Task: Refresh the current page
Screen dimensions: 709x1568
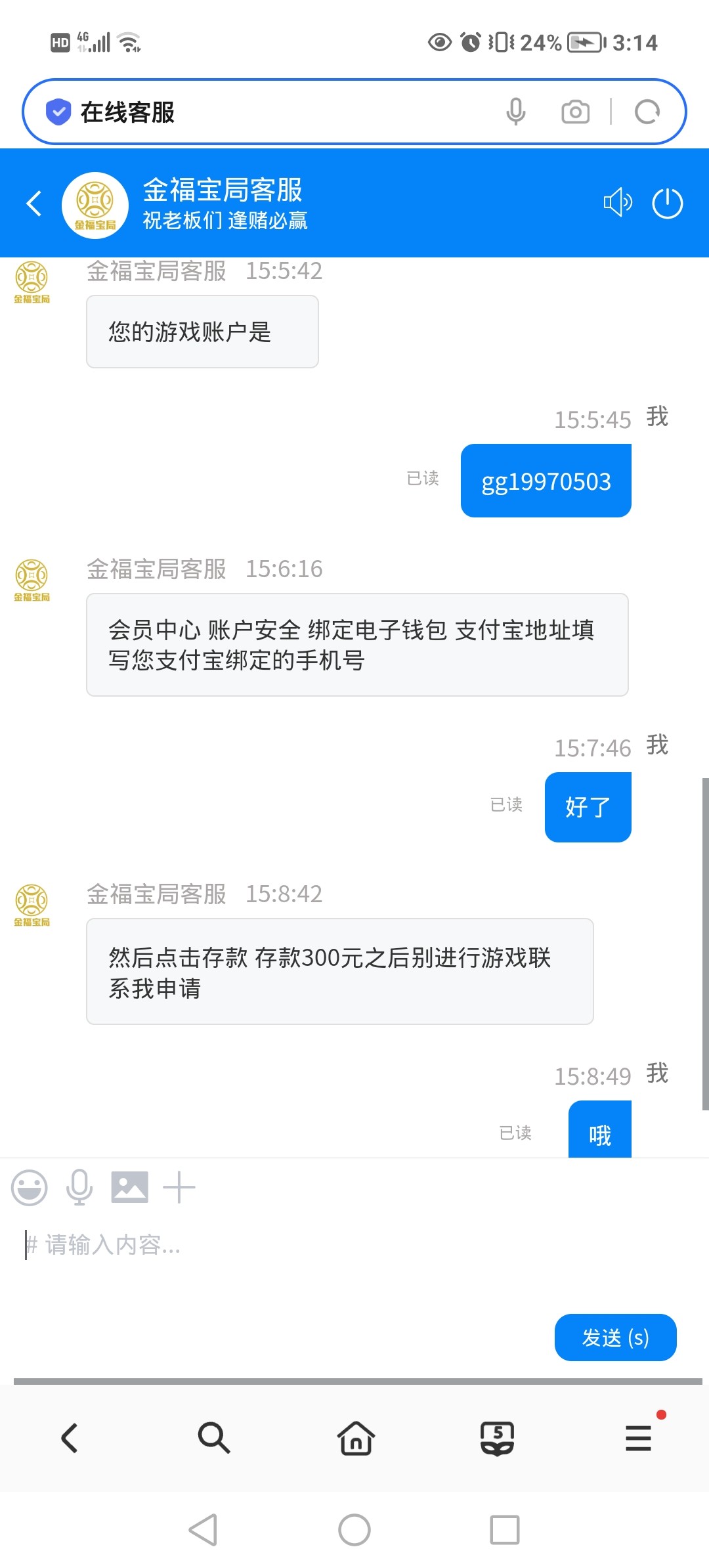Action: (647, 112)
